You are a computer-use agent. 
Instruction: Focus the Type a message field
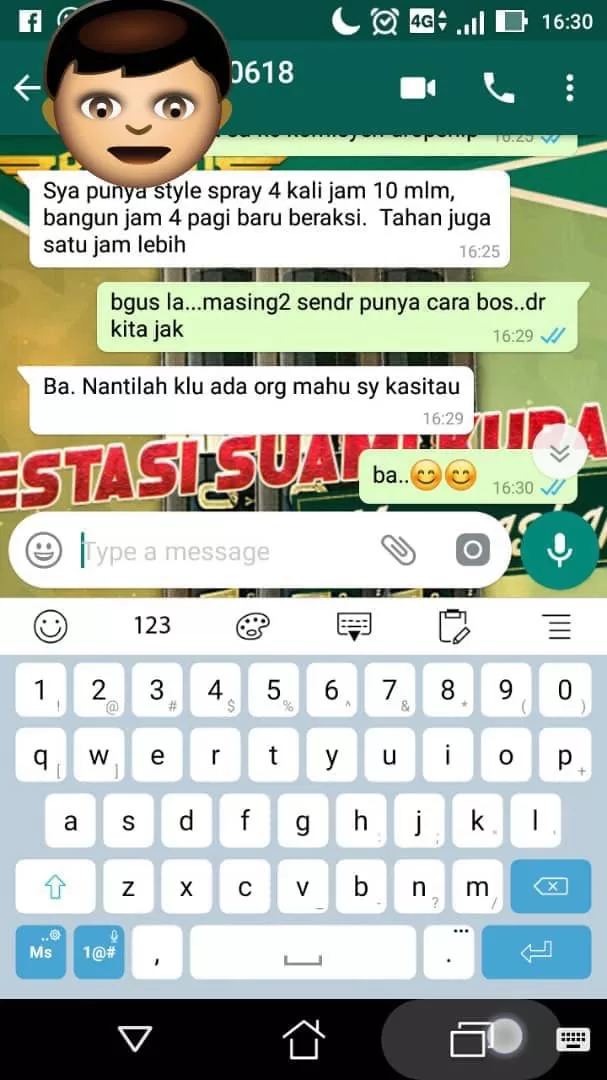tap(220, 551)
